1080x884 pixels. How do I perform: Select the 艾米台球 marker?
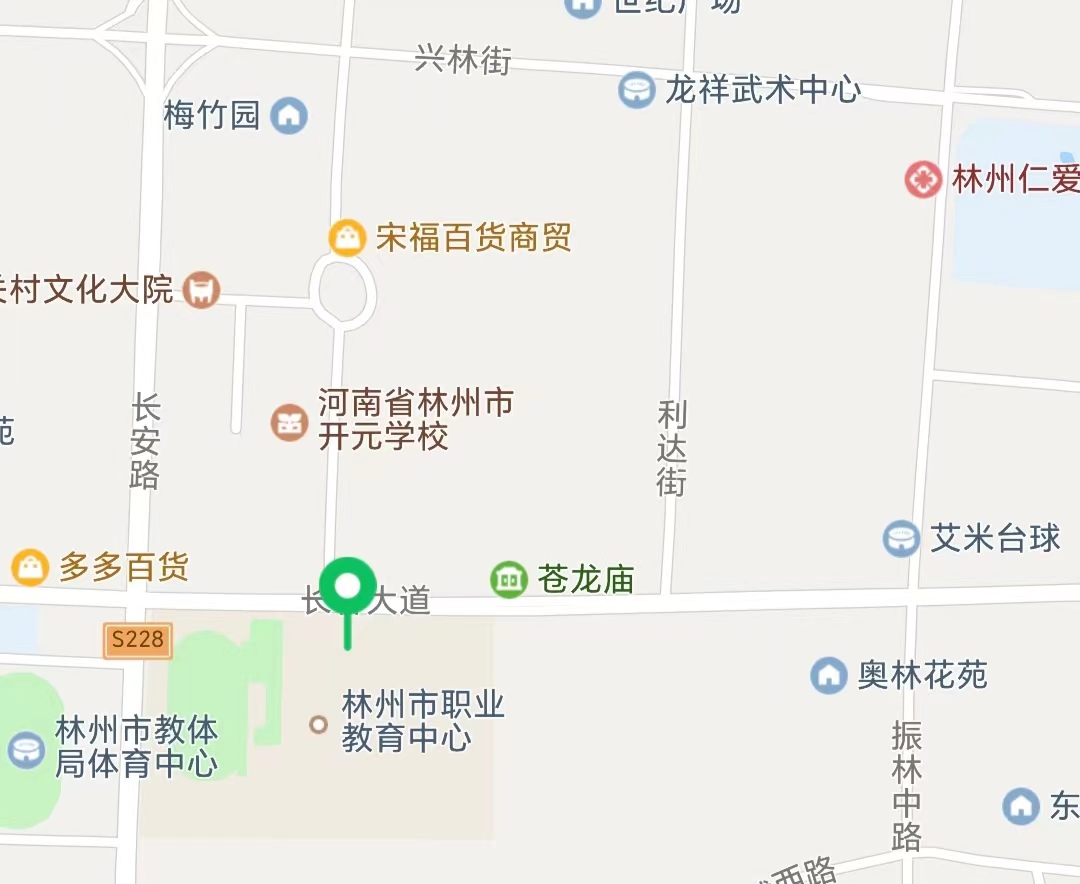(x=902, y=539)
